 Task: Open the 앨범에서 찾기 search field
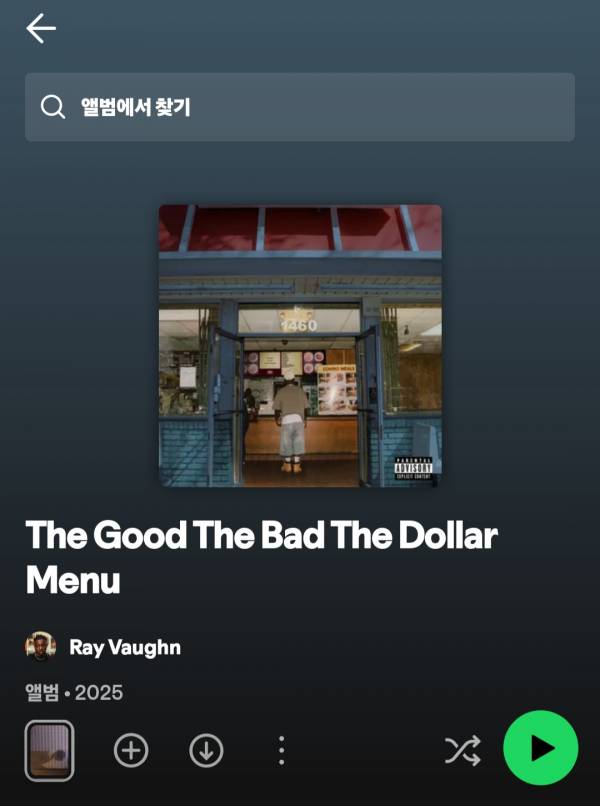coord(300,107)
